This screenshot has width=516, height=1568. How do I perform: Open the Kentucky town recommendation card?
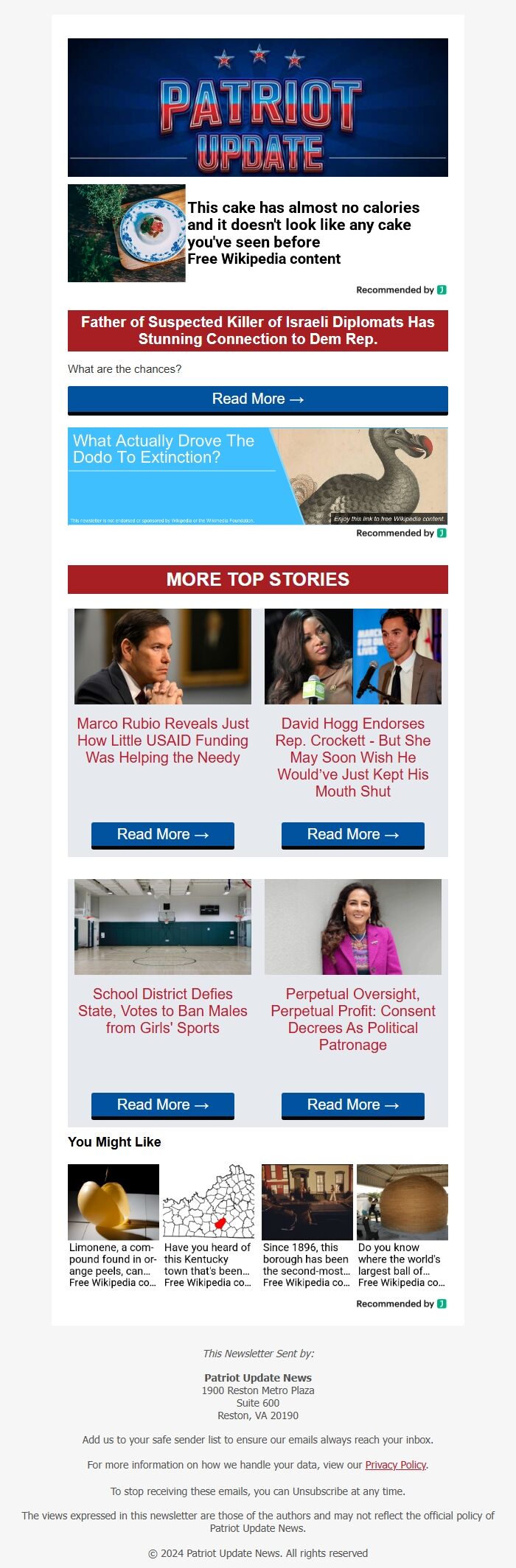[x=209, y=1225]
